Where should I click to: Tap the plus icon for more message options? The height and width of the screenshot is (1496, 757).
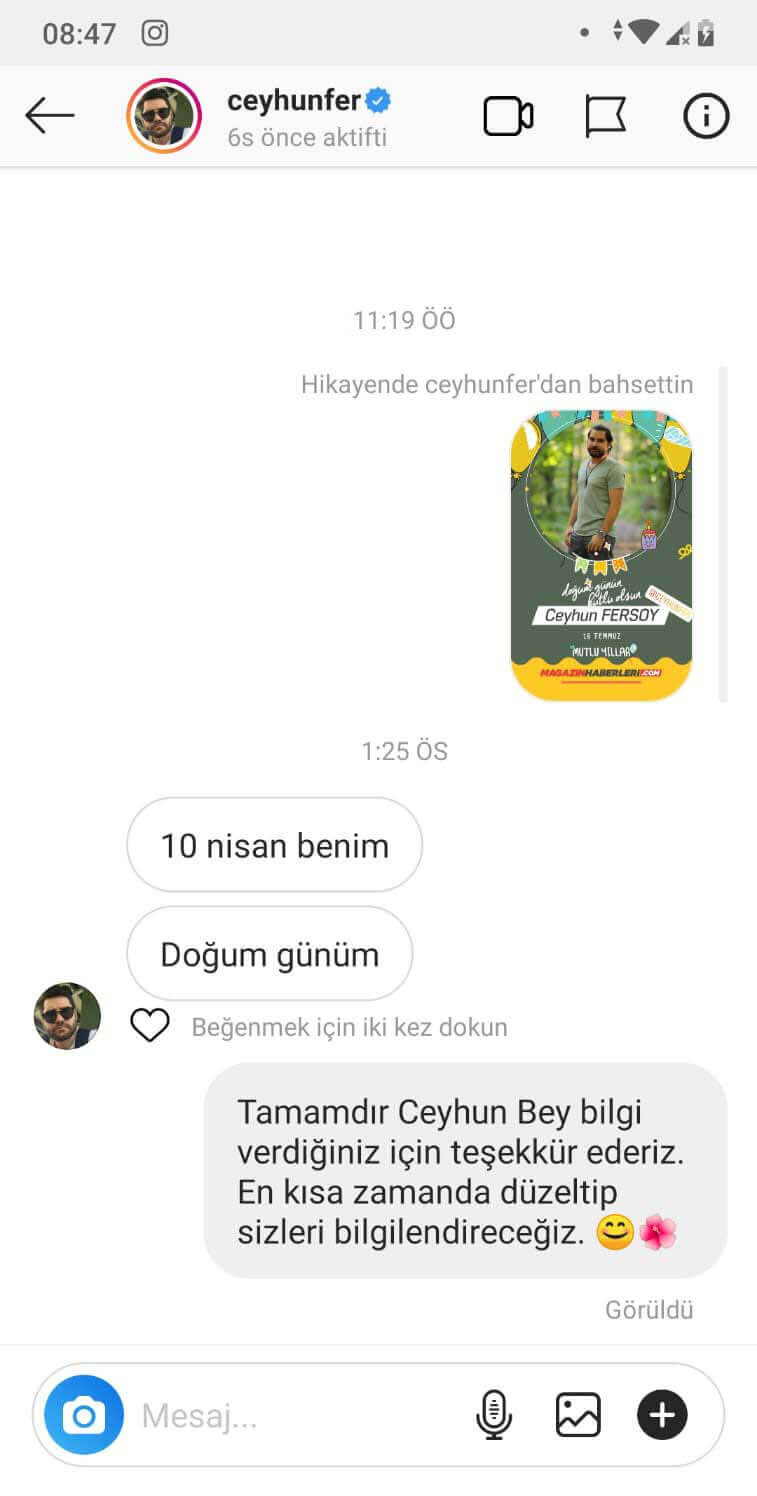pyautogui.click(x=661, y=1414)
